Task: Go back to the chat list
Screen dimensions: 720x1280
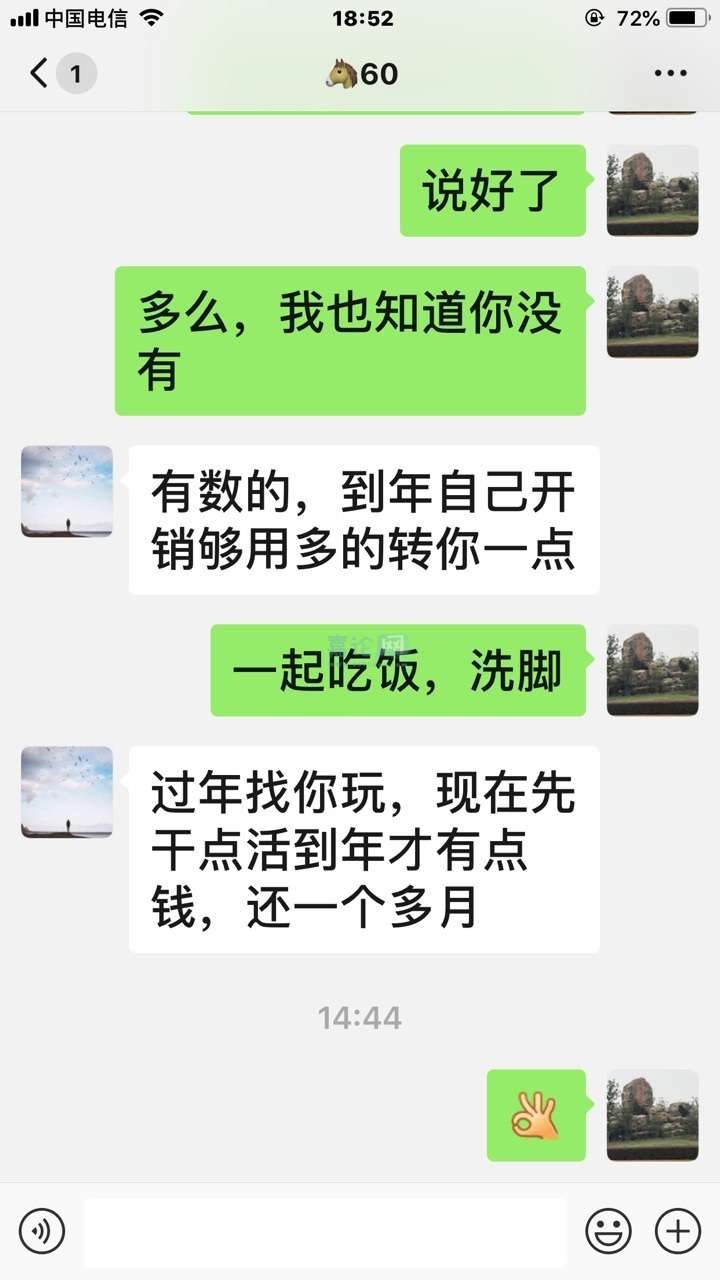Action: 40,73
